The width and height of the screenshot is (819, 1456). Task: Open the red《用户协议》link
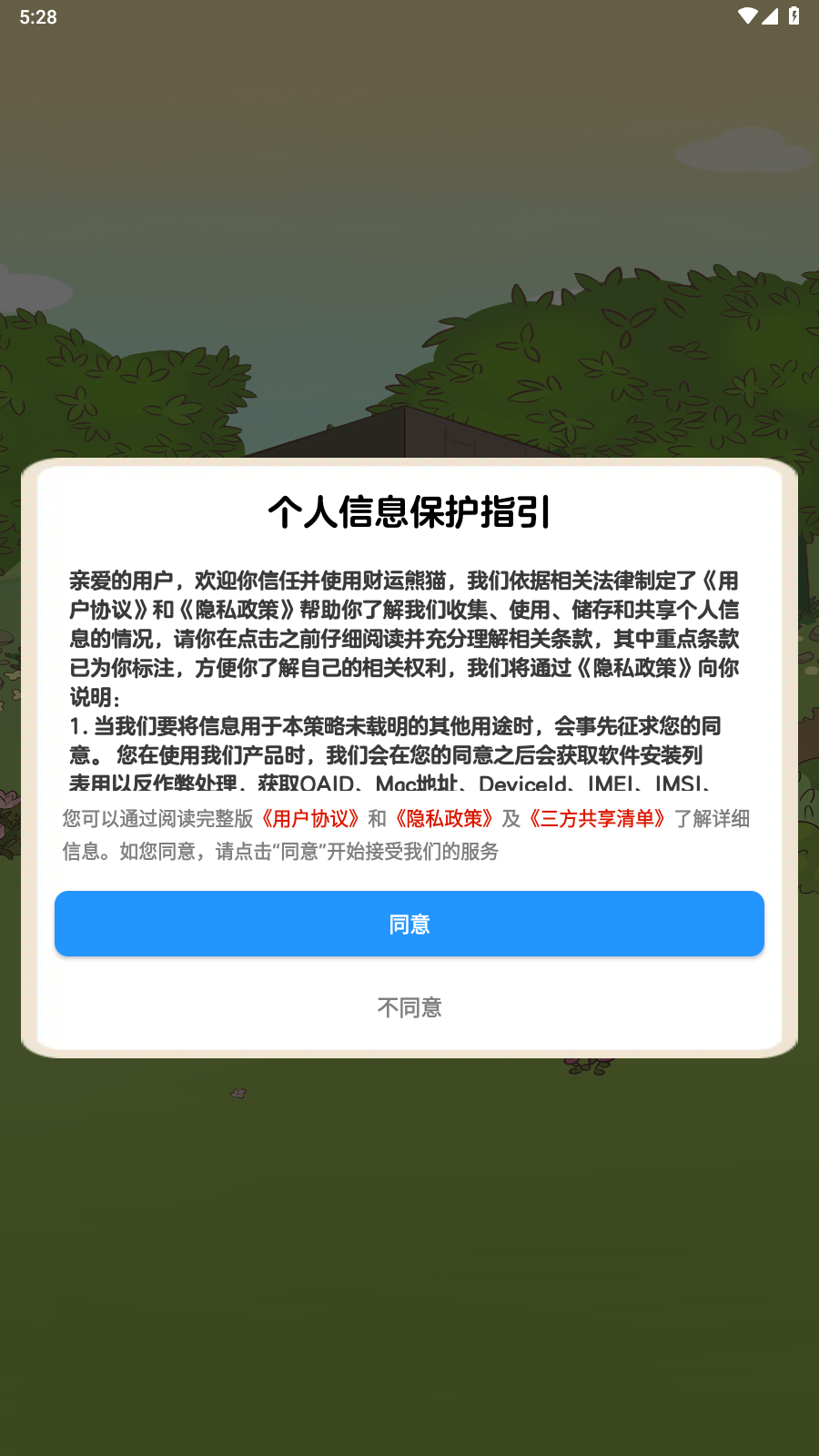pos(310,819)
